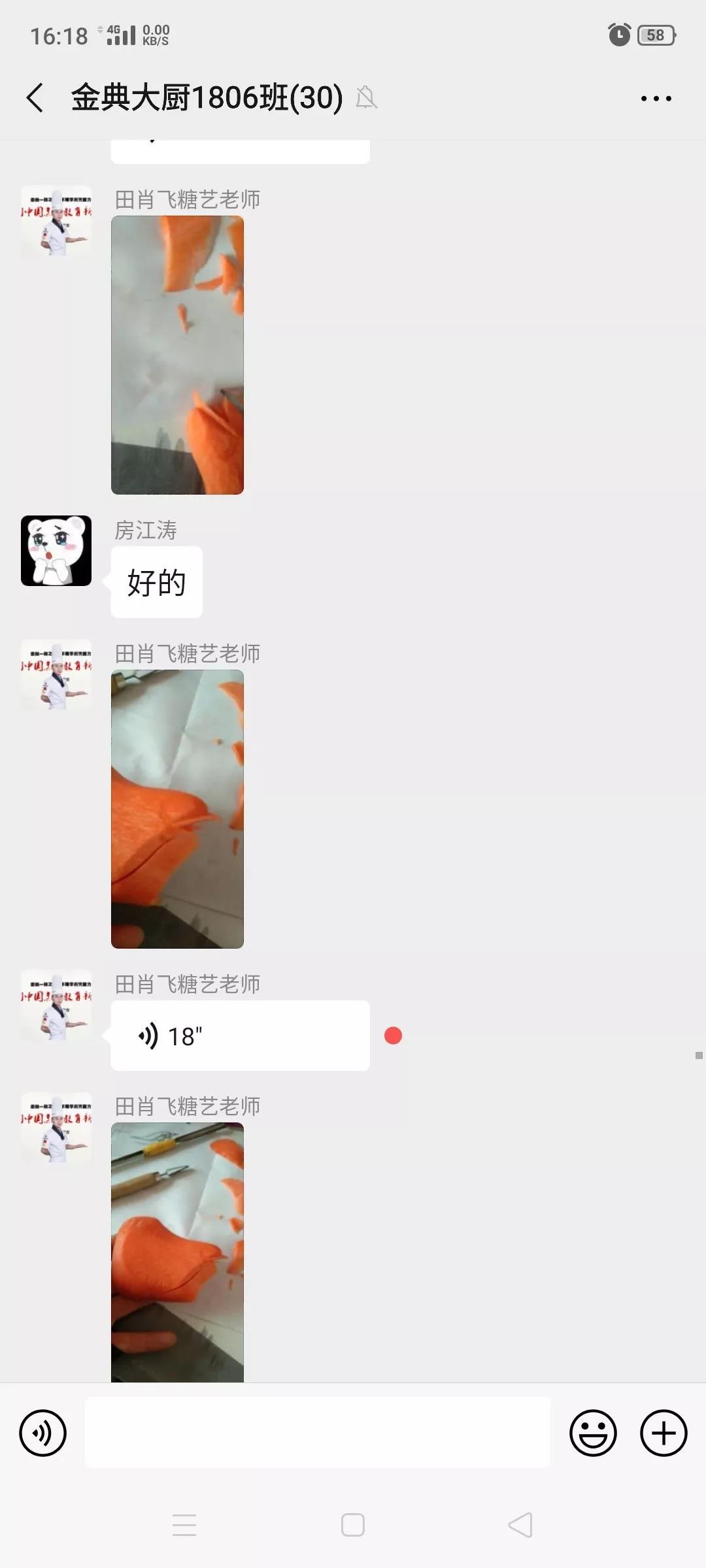This screenshot has width=706, height=1568.
Task: Open 房江涛's profile avatar
Action: (56, 551)
